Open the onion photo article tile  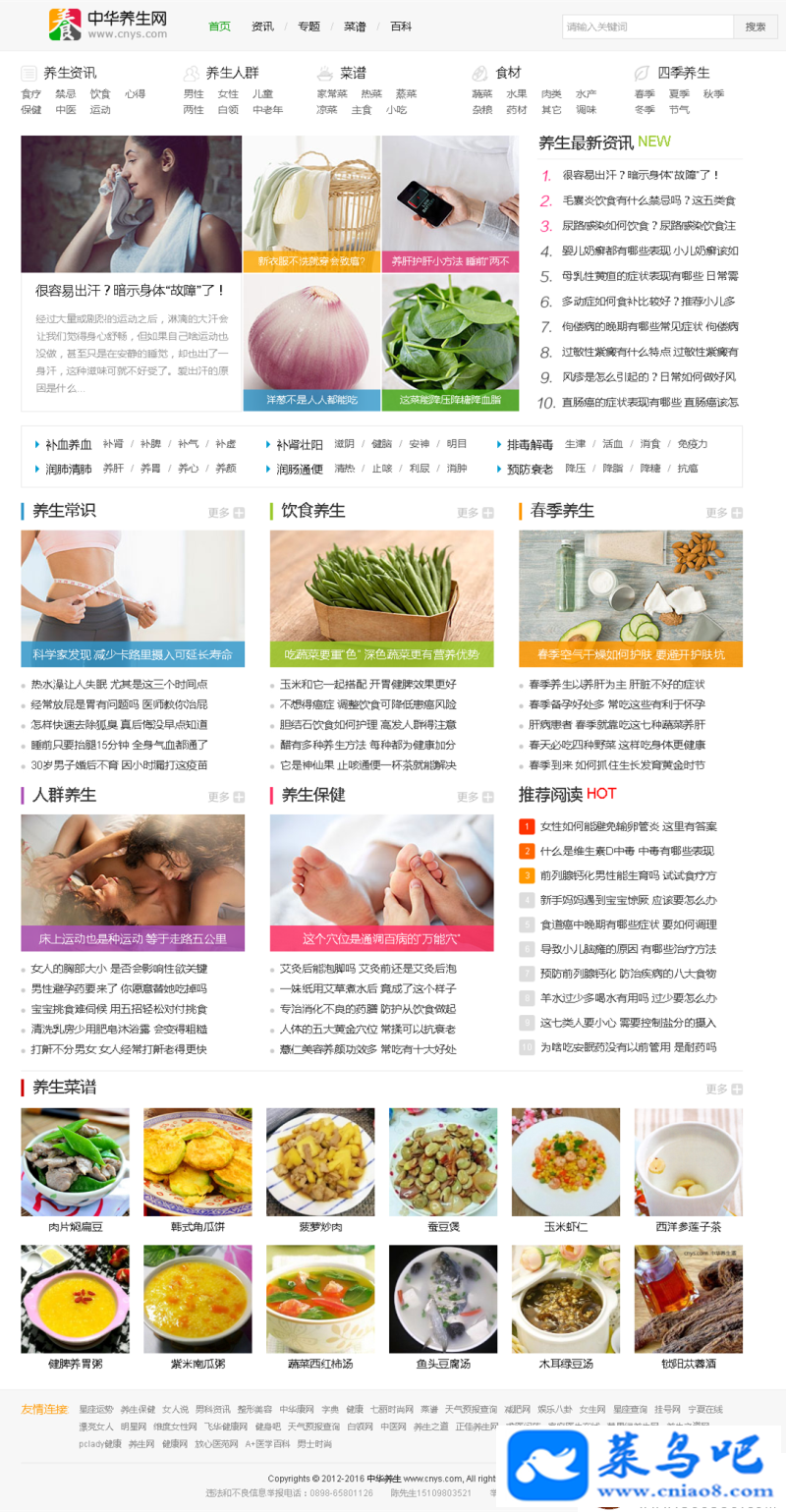[311, 343]
